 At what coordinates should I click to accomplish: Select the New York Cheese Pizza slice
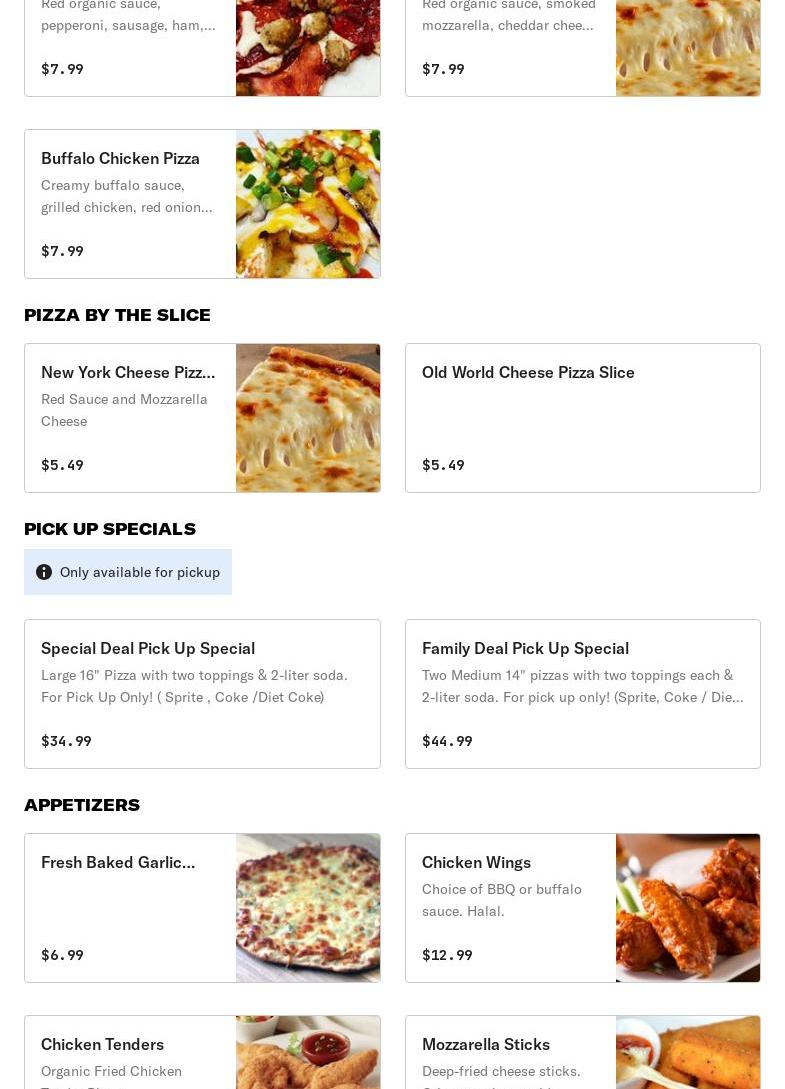pyautogui.click(x=202, y=418)
